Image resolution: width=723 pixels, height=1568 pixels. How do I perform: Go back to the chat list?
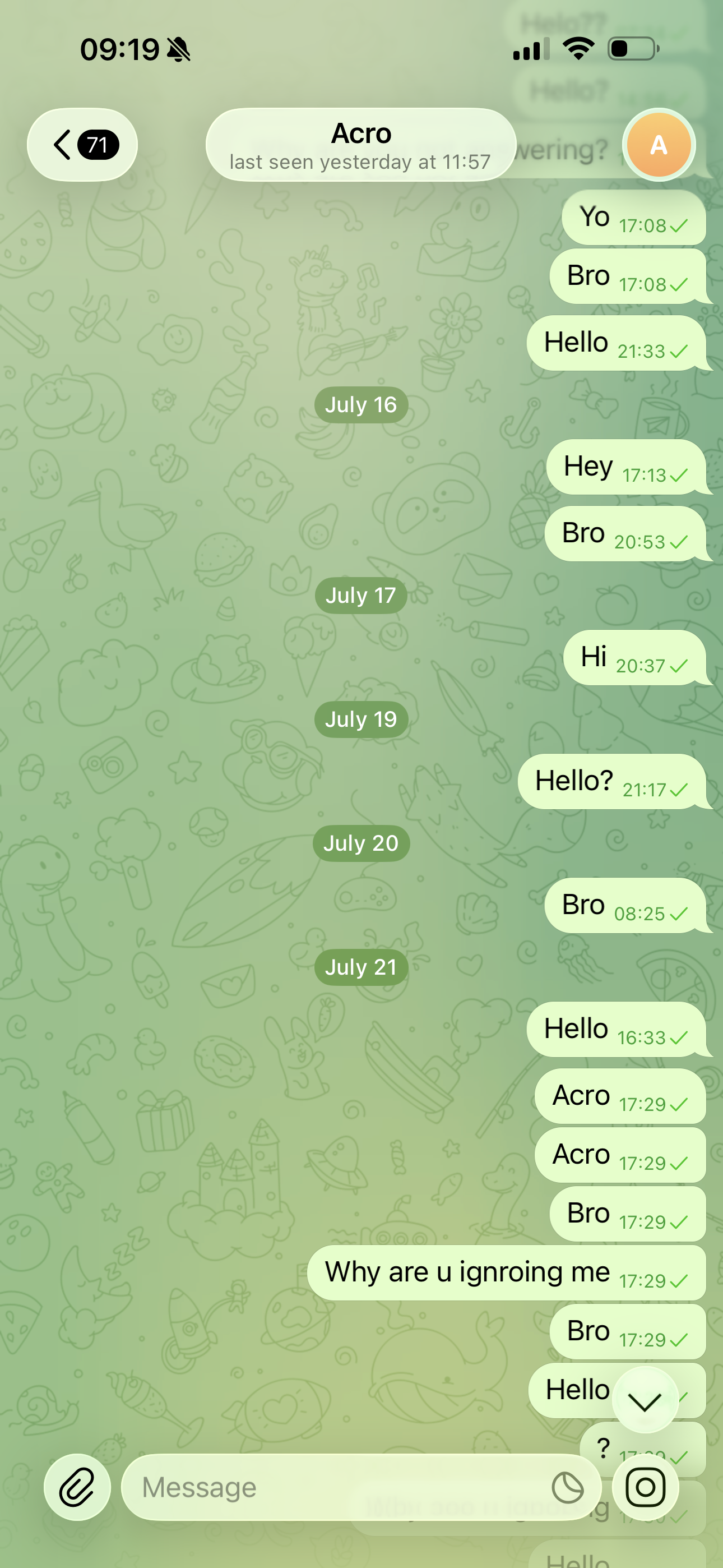point(82,145)
